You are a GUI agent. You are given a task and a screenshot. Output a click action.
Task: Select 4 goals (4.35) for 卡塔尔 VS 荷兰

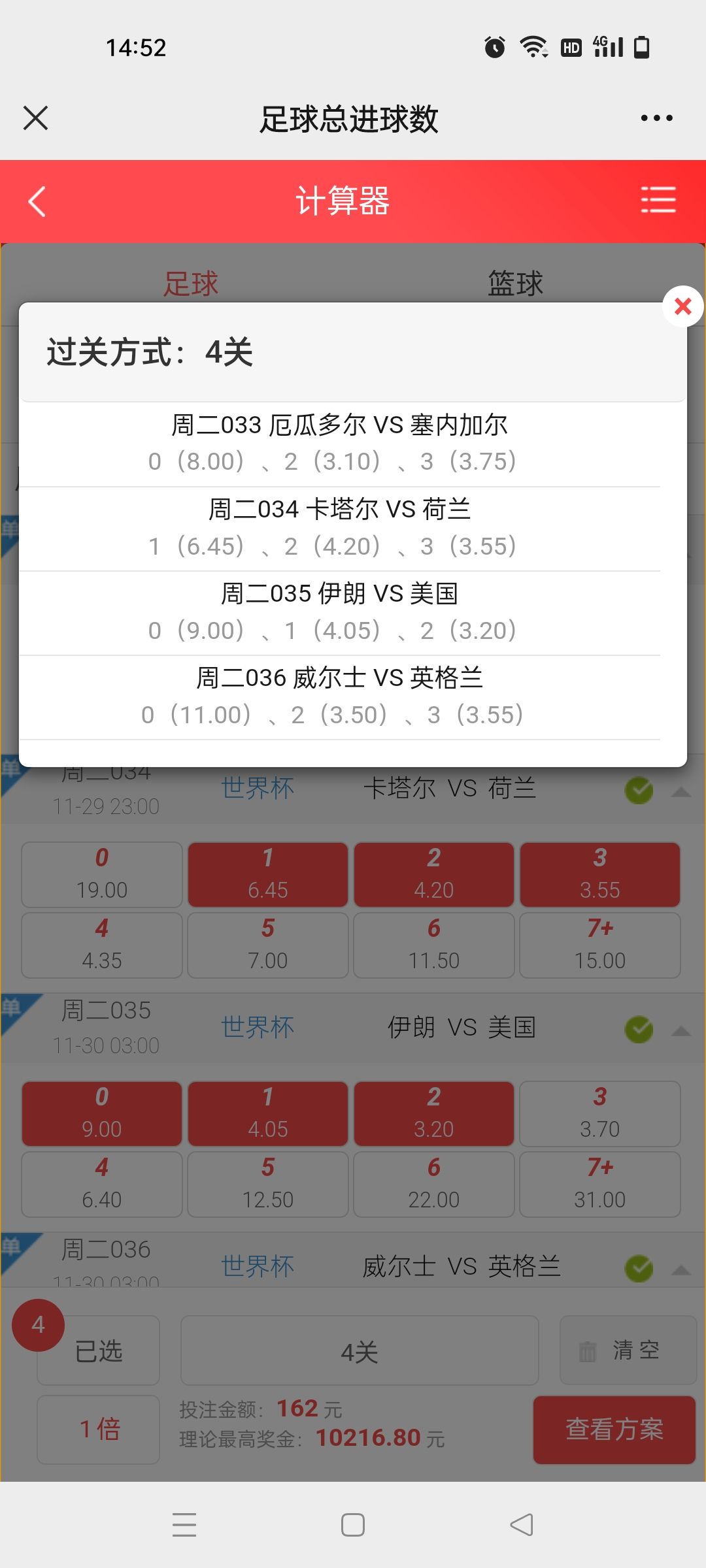coord(102,945)
